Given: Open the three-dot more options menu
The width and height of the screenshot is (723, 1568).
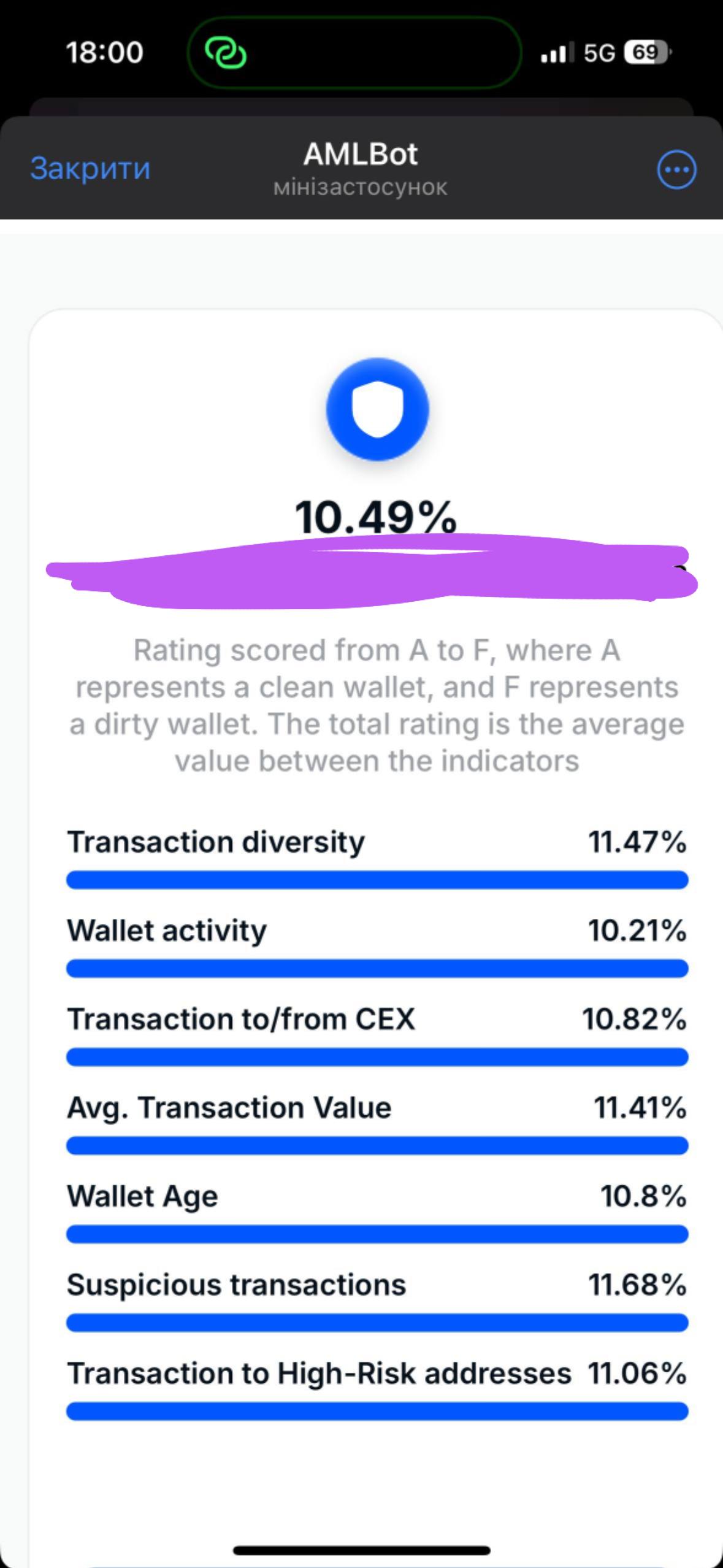Looking at the screenshot, I should click(x=676, y=170).
